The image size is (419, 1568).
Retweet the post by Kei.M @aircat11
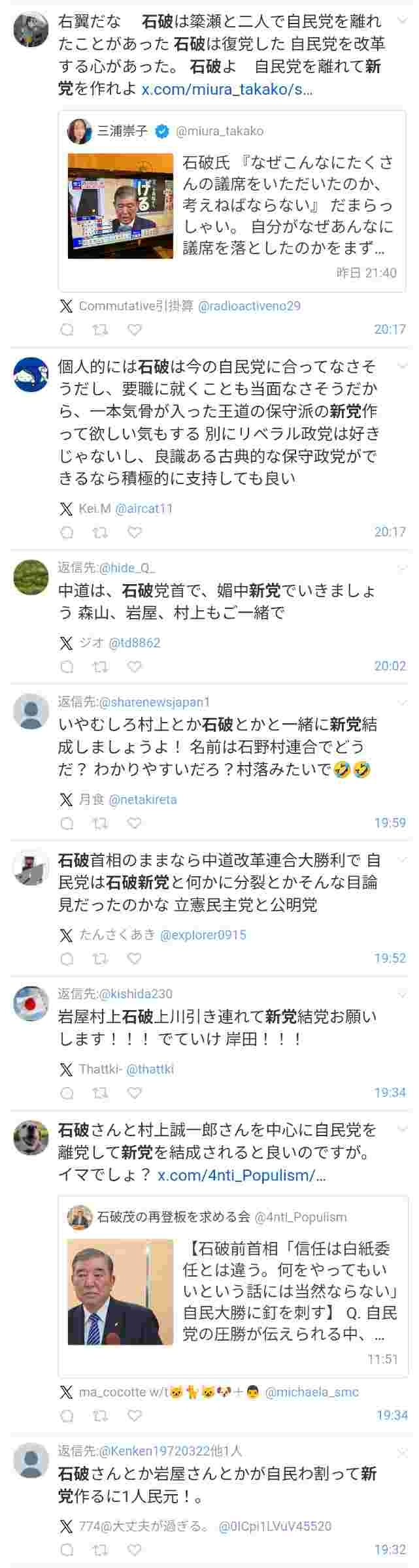[100, 532]
